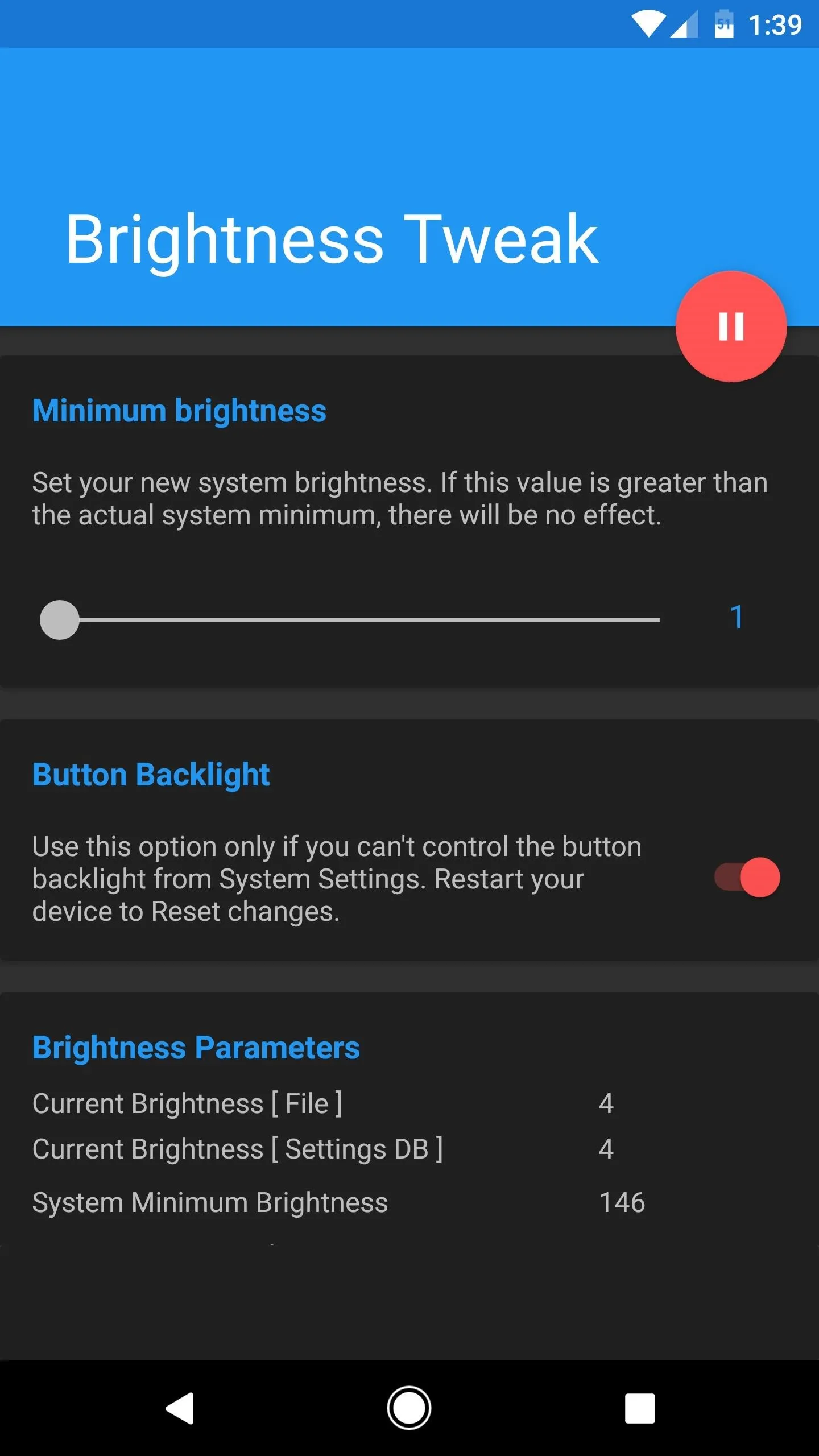Go back using the navigation bar
The image size is (819, 1456).
[181, 1408]
